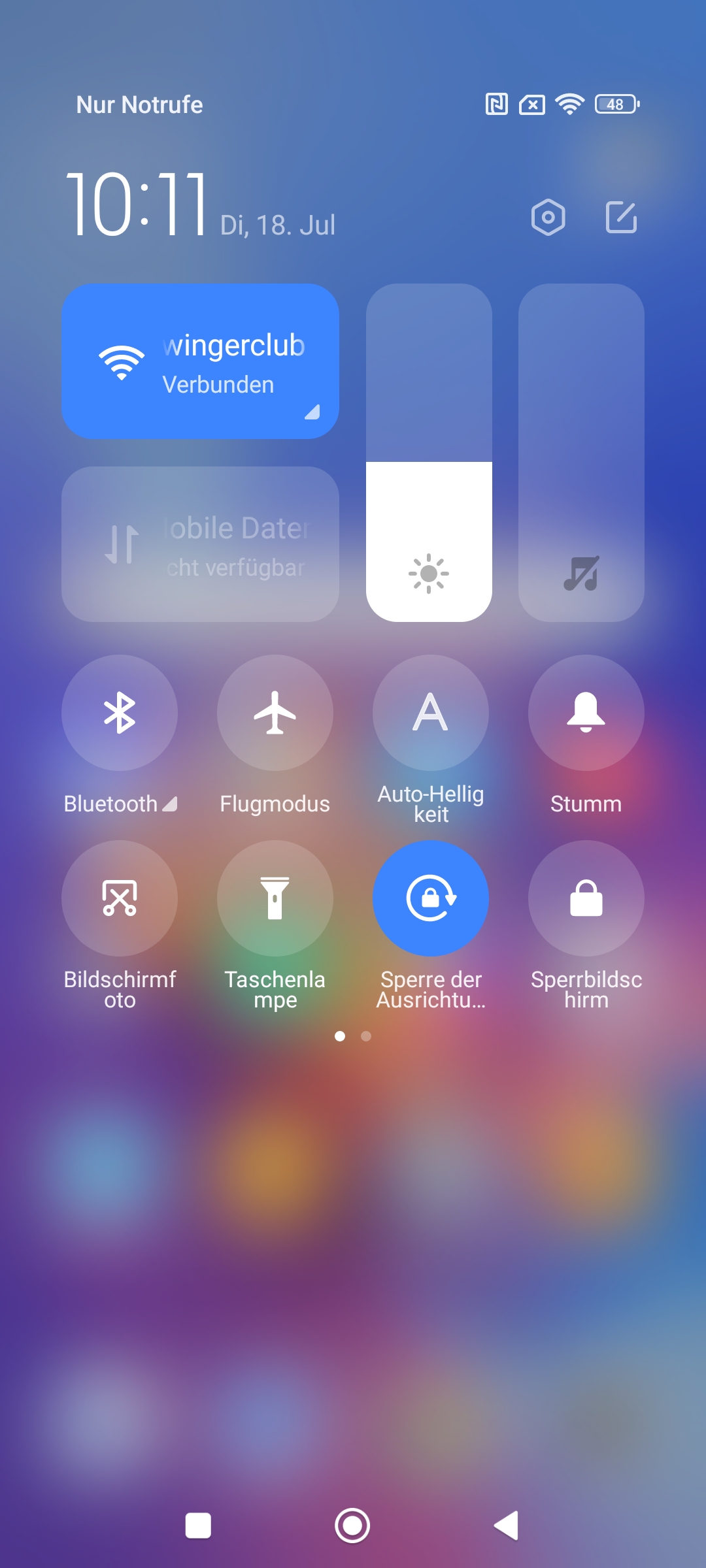Open recent apps with the square button
The width and height of the screenshot is (706, 1568).
click(x=198, y=1526)
